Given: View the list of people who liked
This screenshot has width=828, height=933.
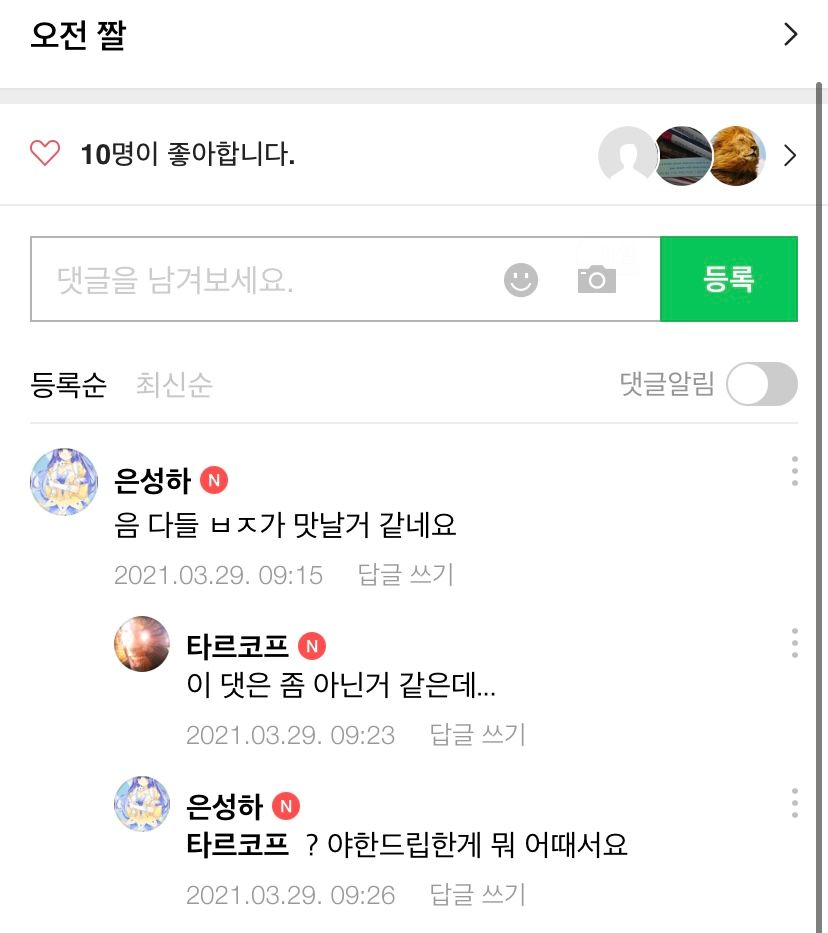Looking at the screenshot, I should pyautogui.click(x=790, y=155).
